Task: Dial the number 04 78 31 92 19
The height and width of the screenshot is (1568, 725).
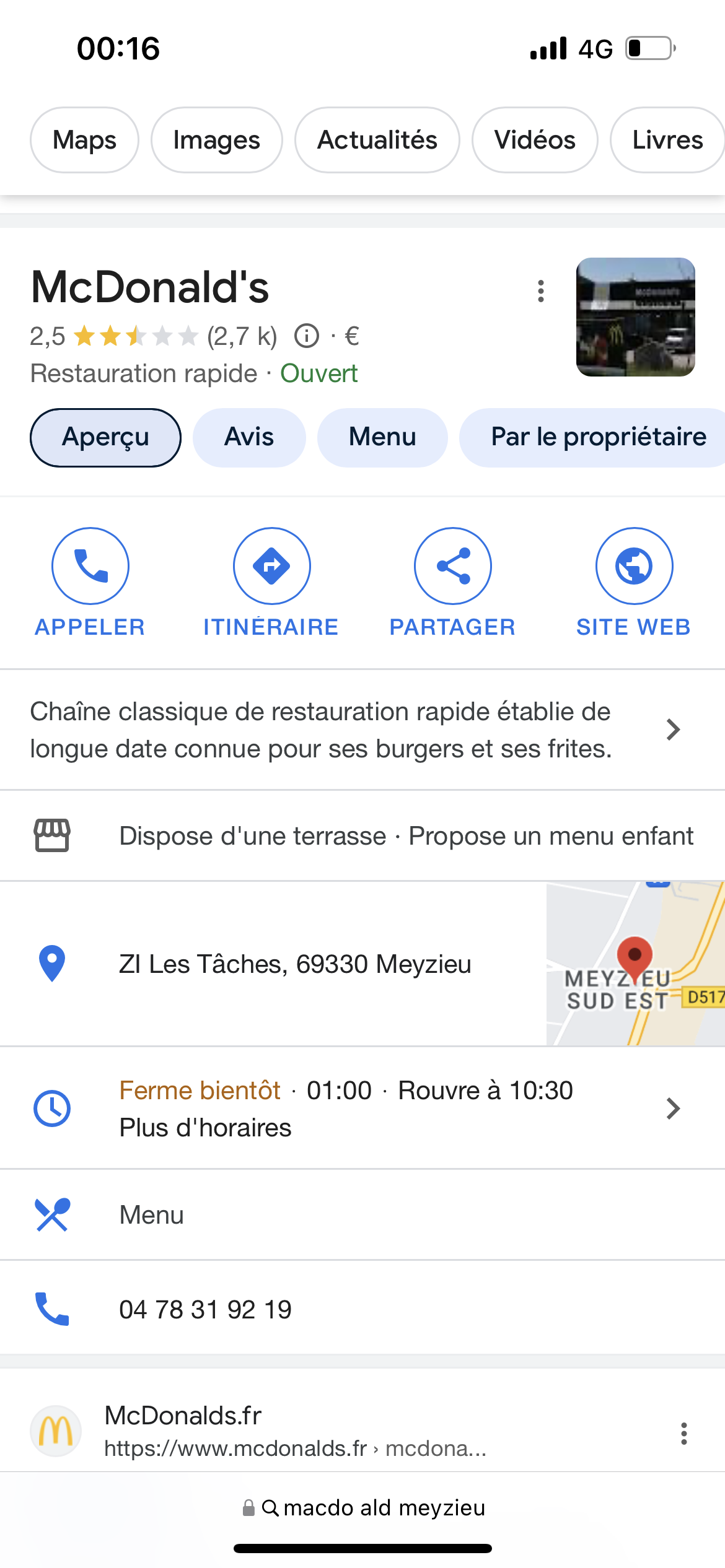Action: click(205, 1309)
